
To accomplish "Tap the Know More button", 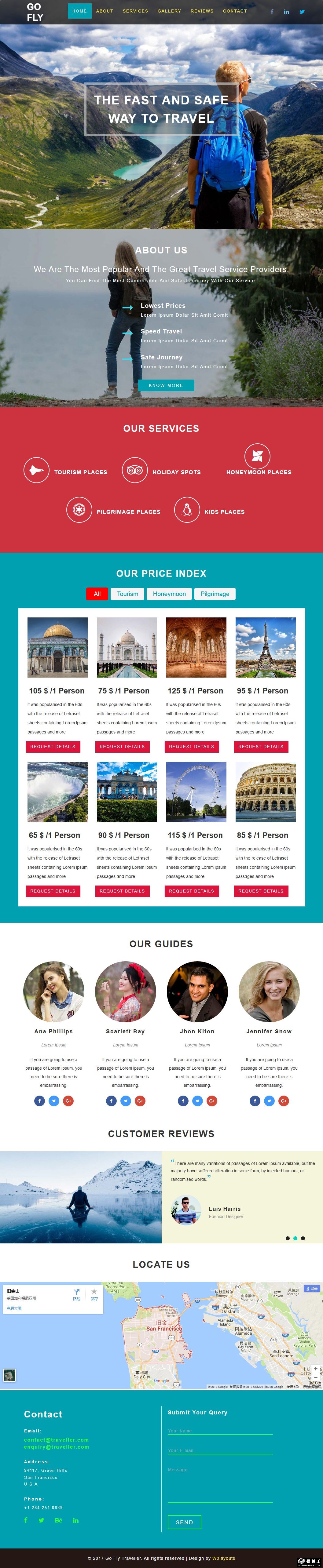I will (166, 385).
